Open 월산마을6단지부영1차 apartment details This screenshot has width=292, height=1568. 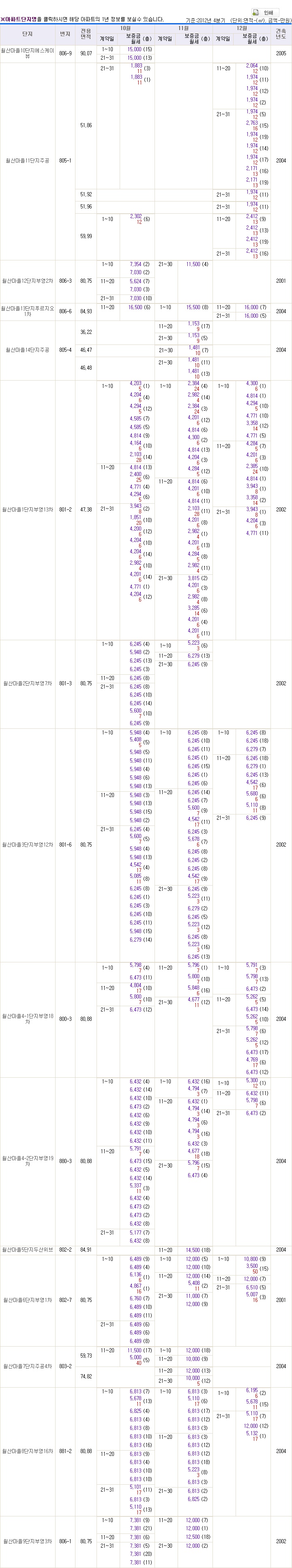28,1300
